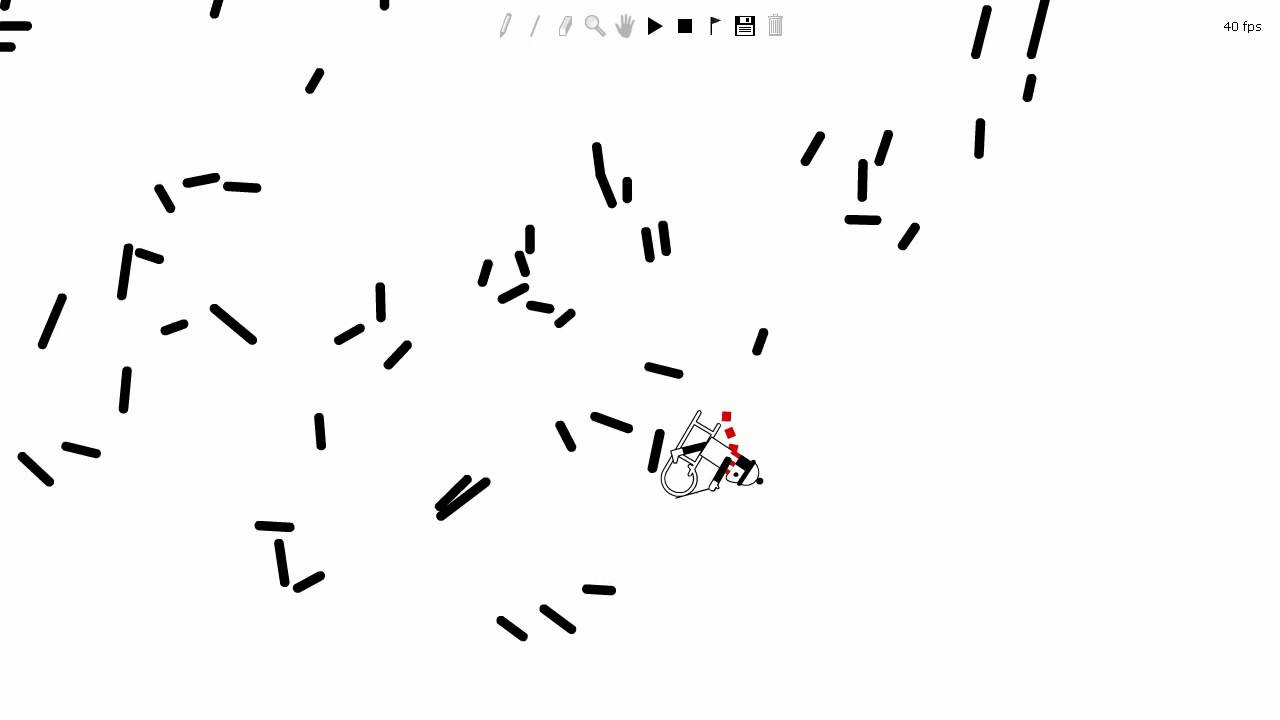Choose the straight line tool
1280x720 pixels.
[535, 26]
